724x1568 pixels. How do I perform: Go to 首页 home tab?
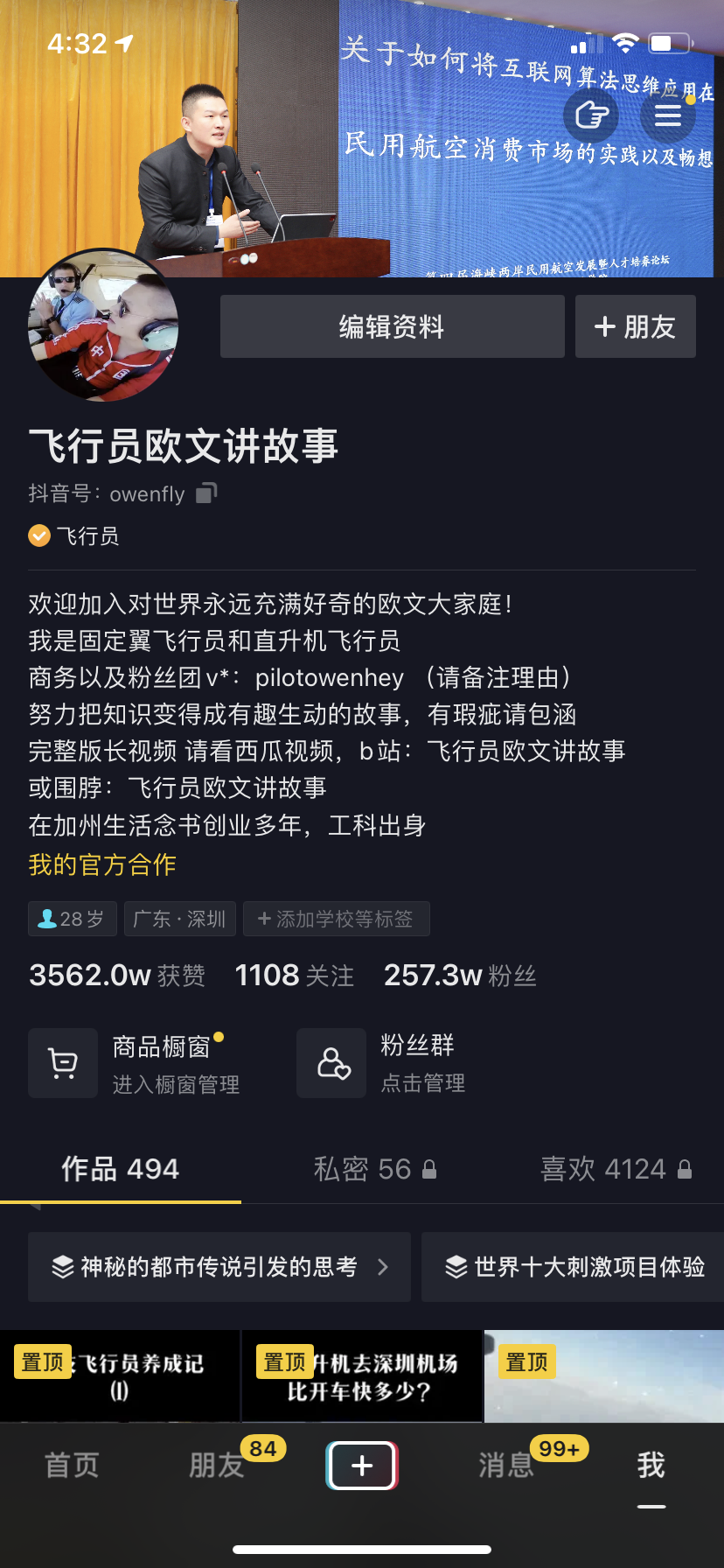tap(72, 1465)
